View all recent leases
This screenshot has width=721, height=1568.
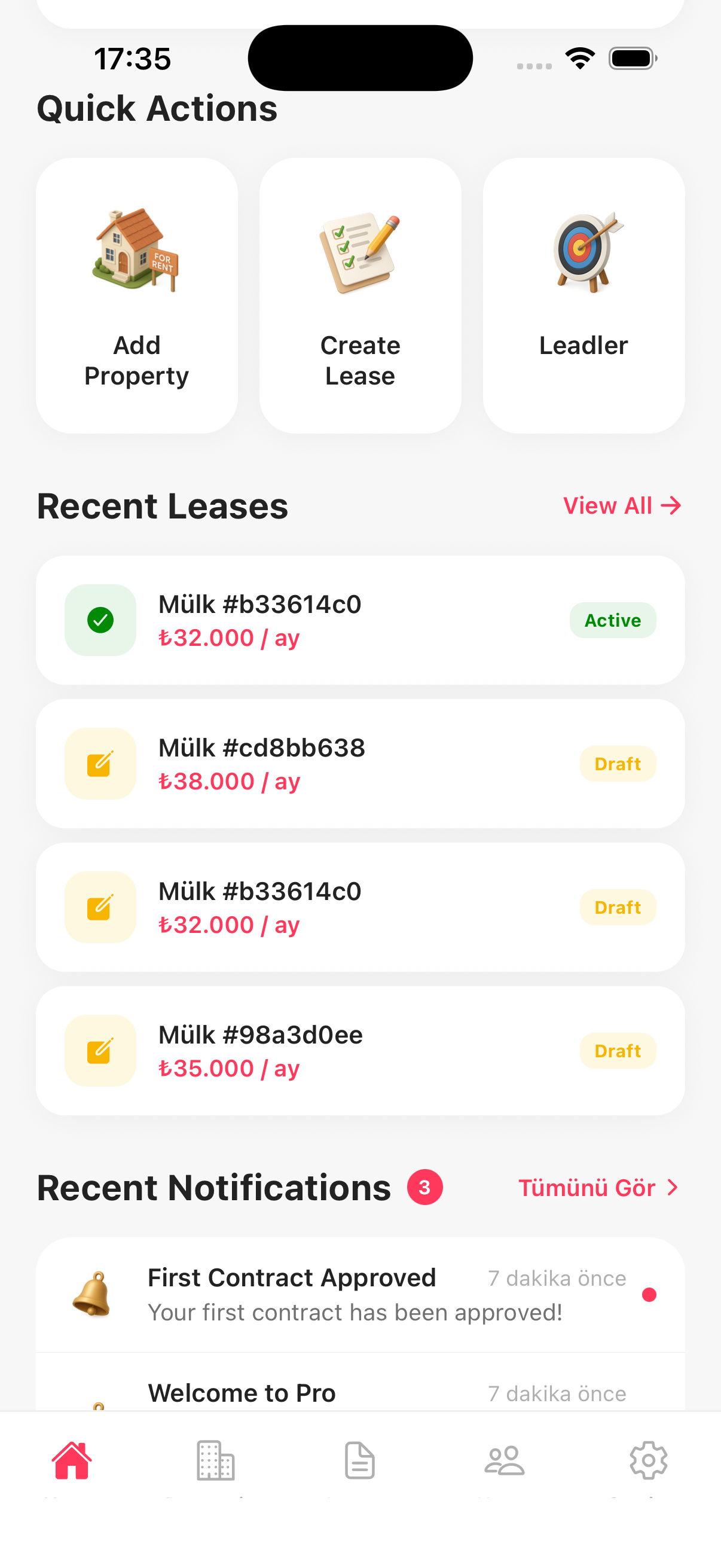[621, 506]
